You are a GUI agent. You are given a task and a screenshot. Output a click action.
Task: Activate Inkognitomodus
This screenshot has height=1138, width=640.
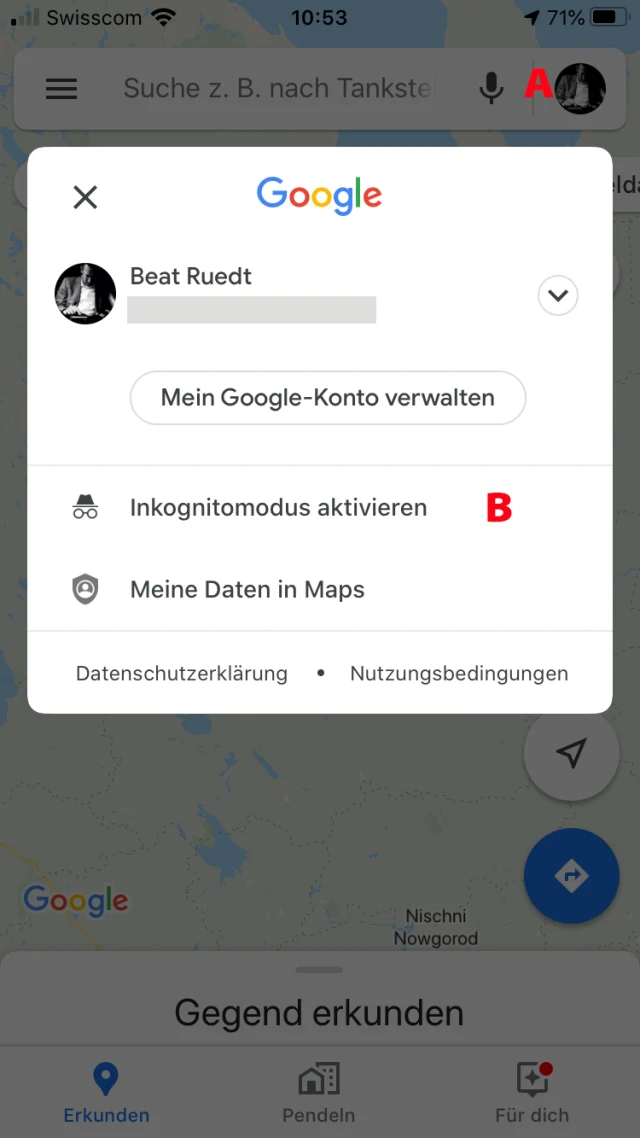[x=278, y=508]
